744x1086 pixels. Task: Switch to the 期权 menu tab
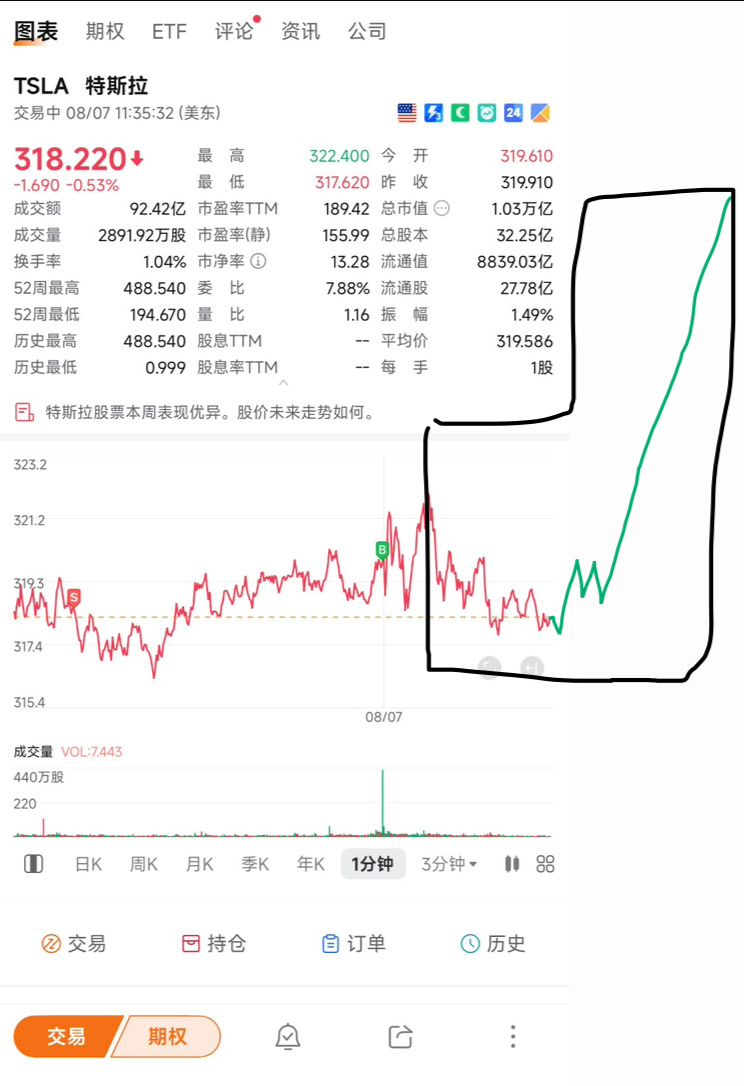(105, 31)
